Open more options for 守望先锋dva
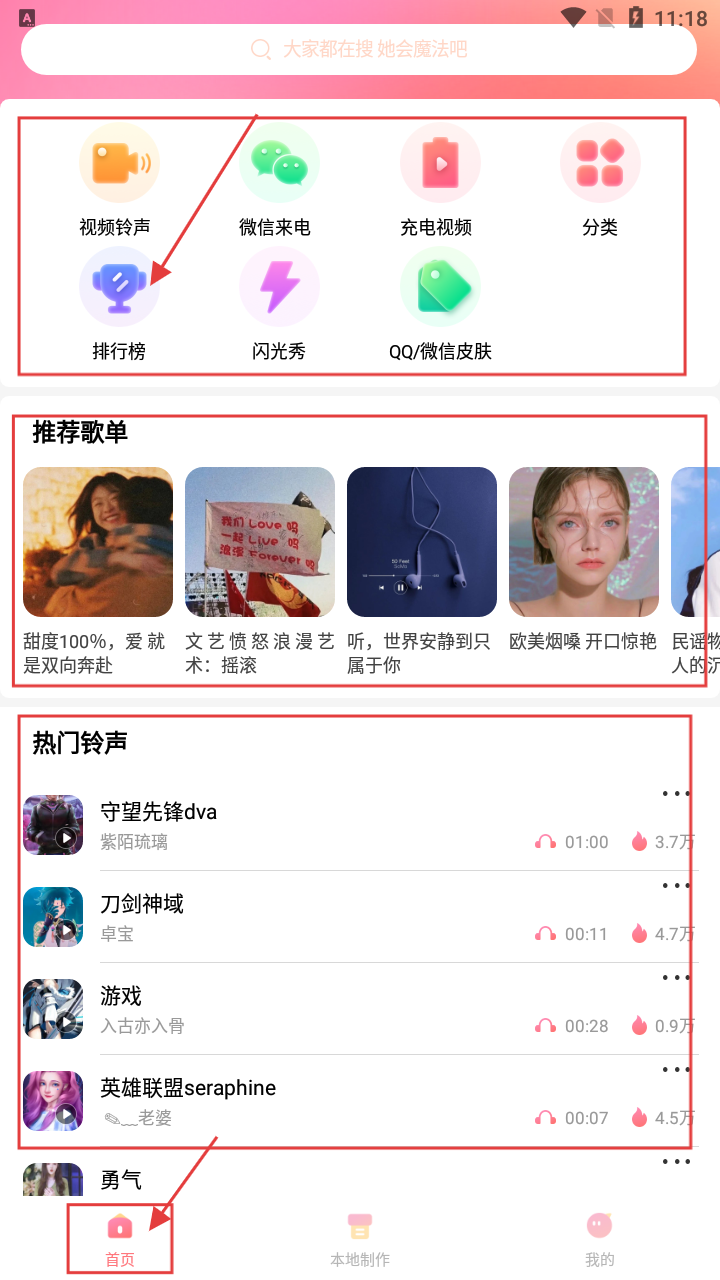The width and height of the screenshot is (720, 1280). click(x=676, y=794)
